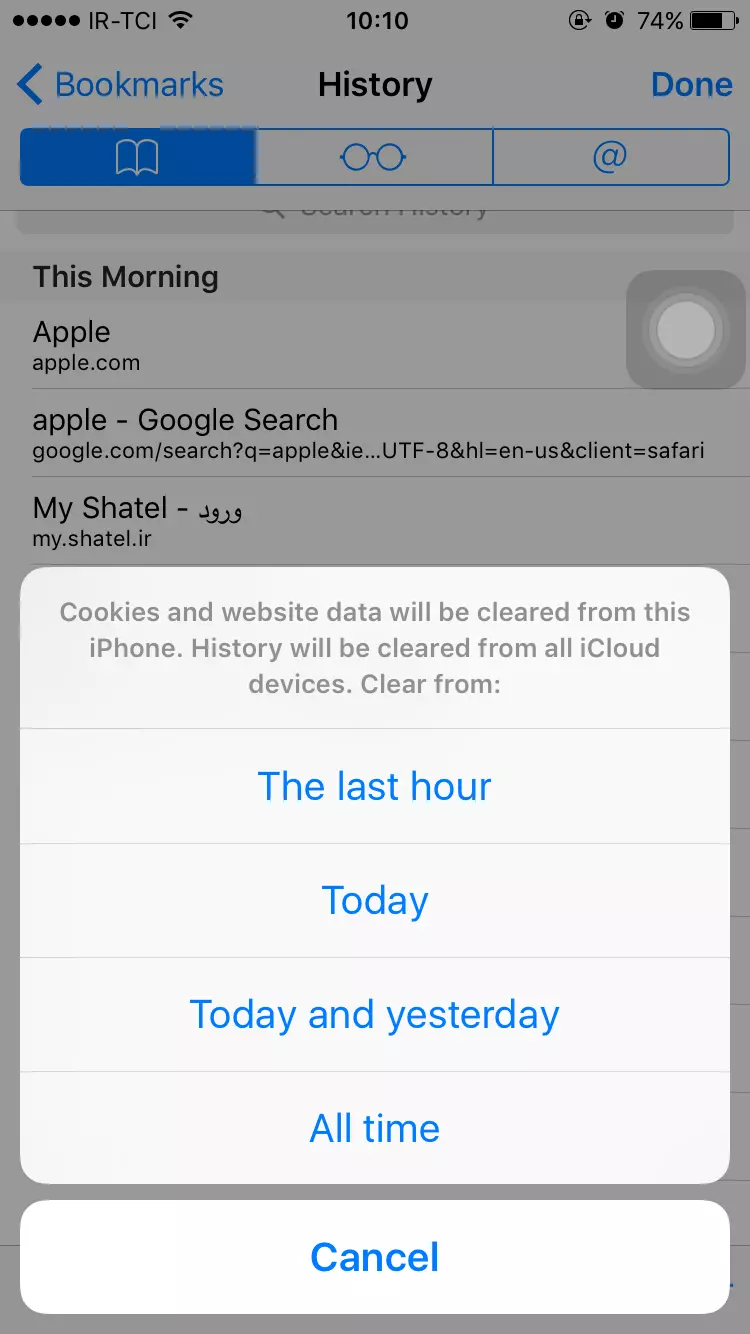Cancel the clear history dialog
The image size is (750, 1334).
[x=374, y=1257]
